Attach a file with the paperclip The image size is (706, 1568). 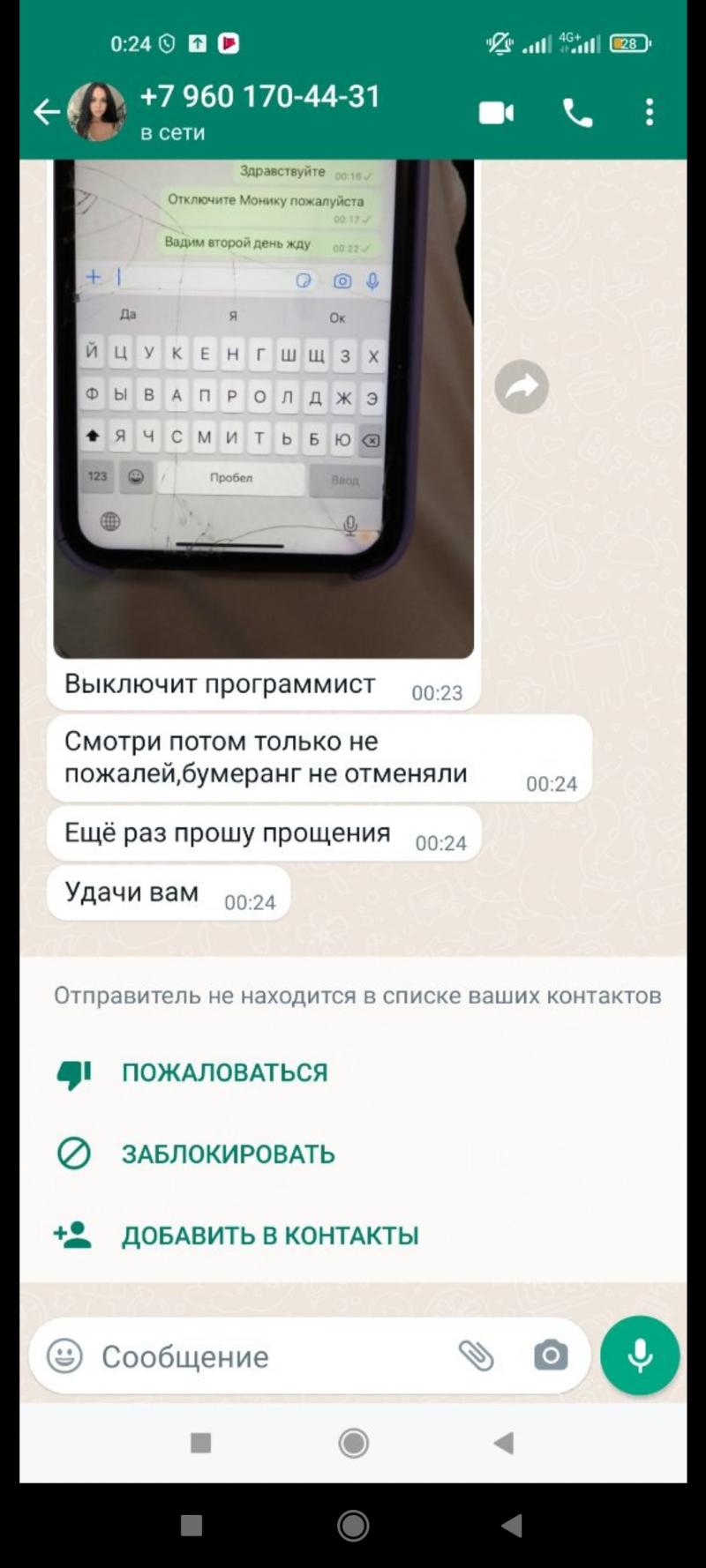click(x=476, y=1355)
